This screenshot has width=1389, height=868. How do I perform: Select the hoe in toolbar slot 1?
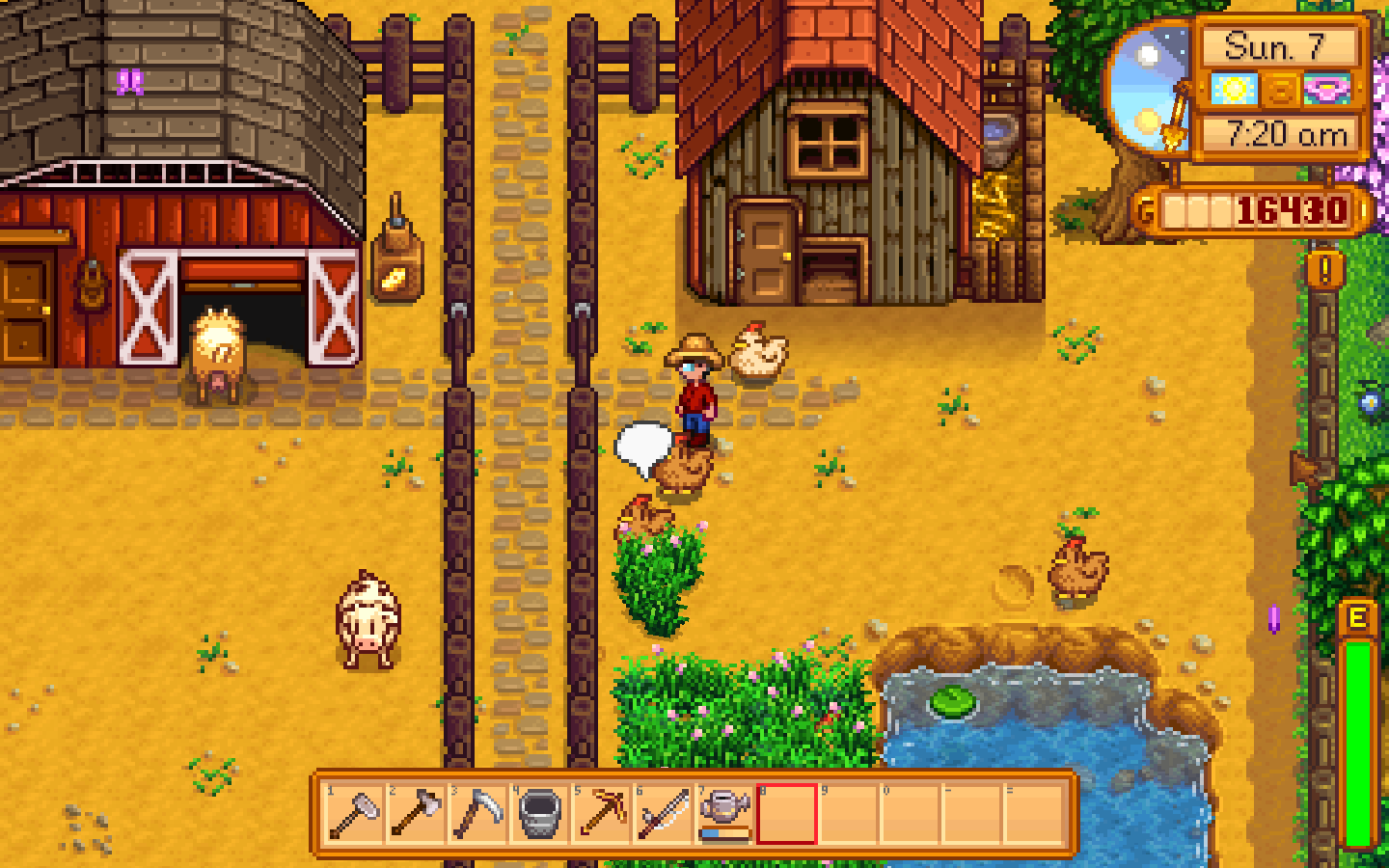click(x=355, y=815)
